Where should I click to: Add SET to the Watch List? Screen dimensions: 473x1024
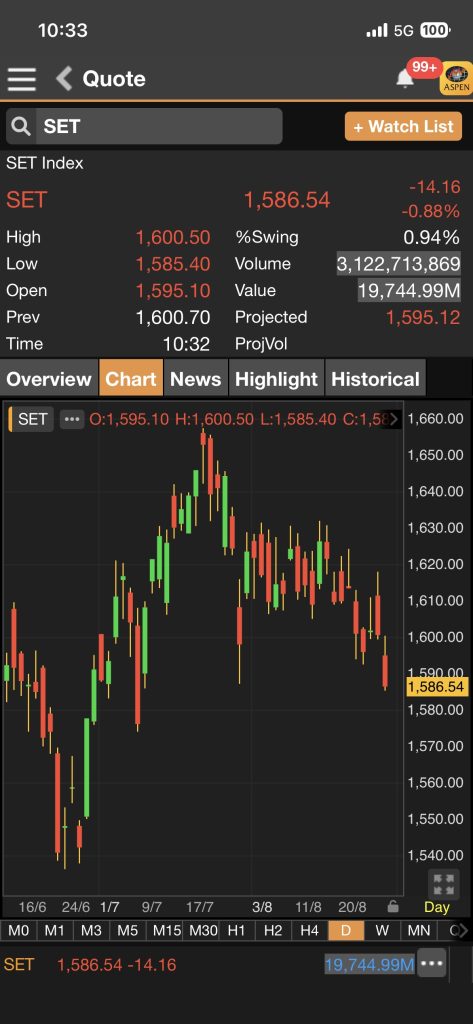coord(403,126)
